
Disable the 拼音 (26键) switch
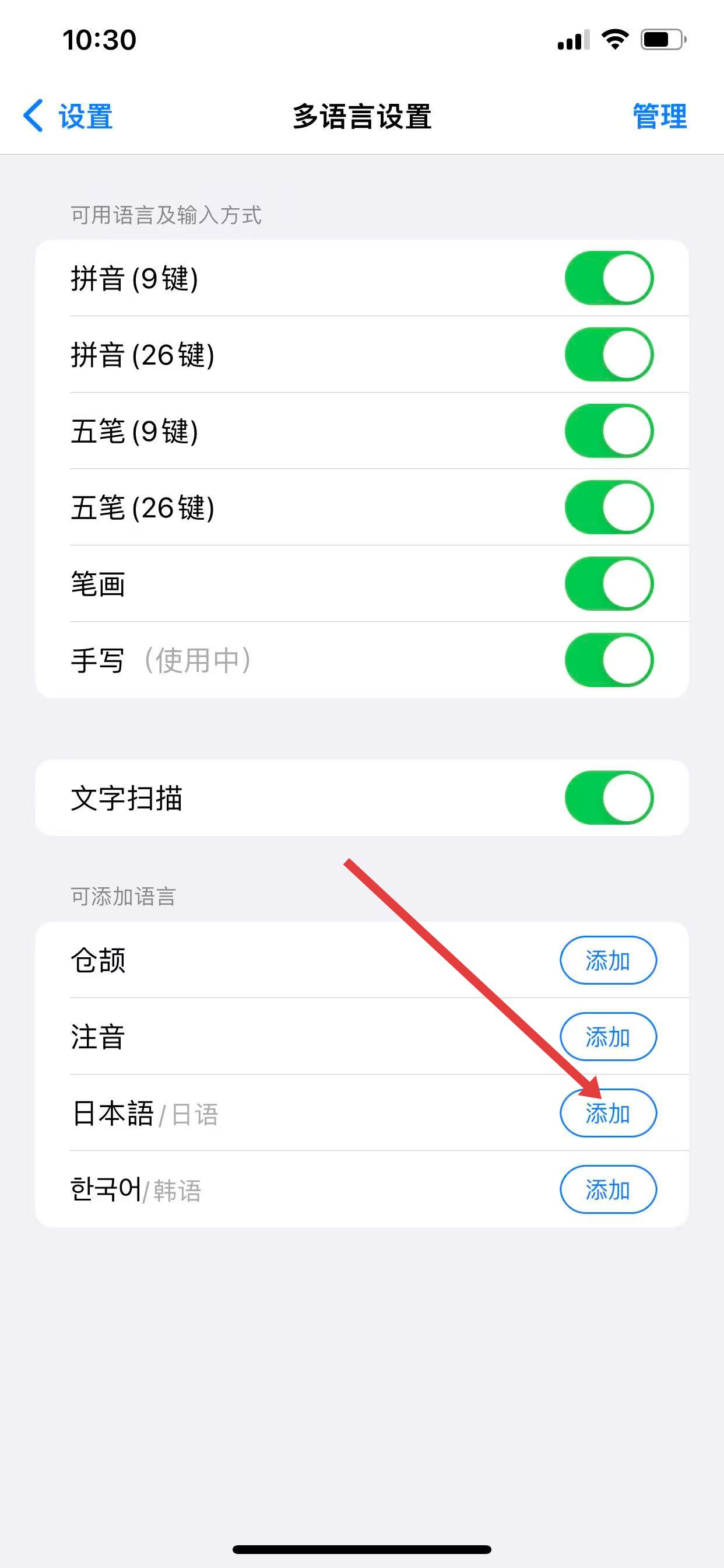click(609, 355)
